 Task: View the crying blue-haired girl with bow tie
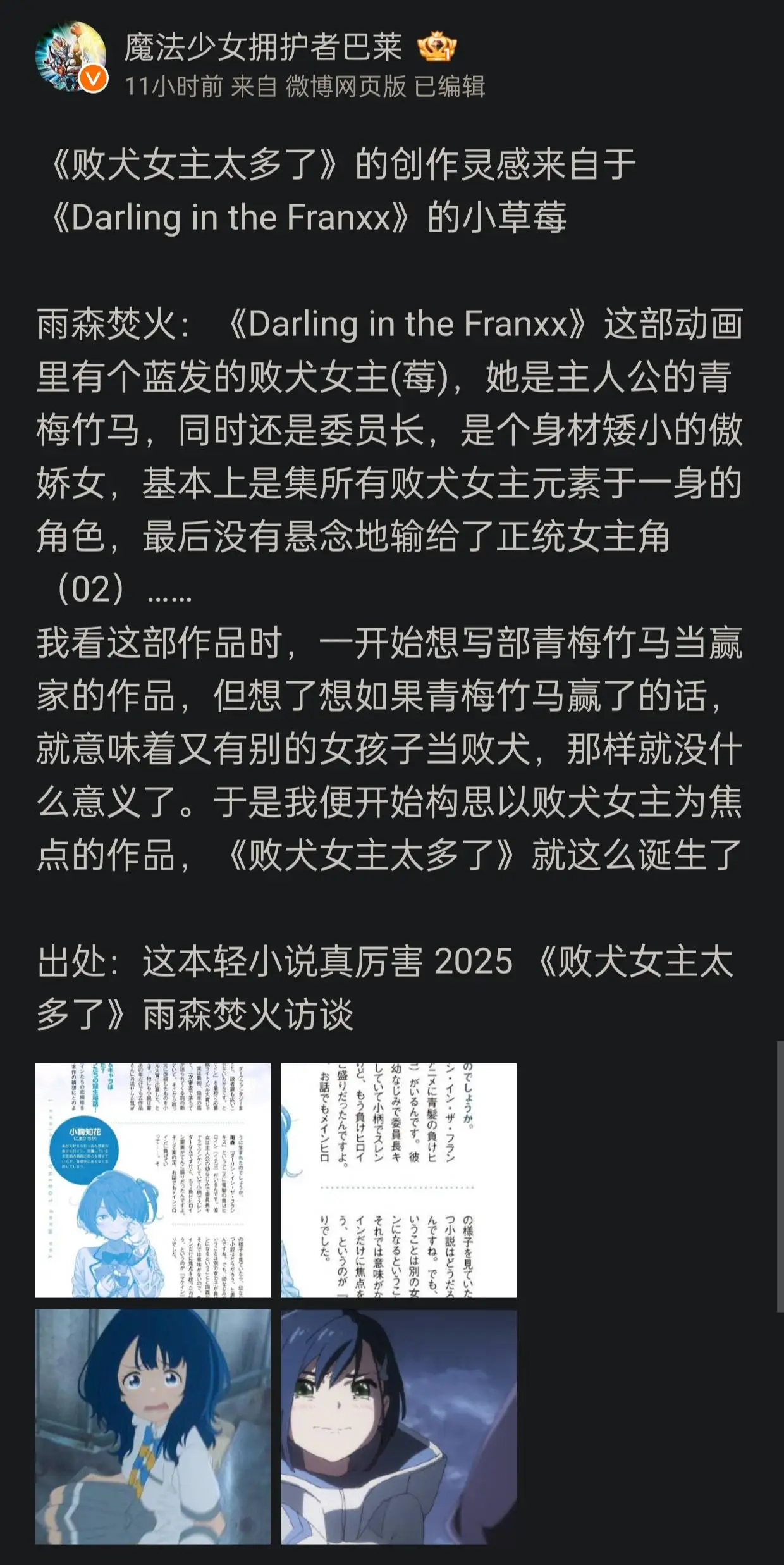pyautogui.click(x=153, y=1426)
